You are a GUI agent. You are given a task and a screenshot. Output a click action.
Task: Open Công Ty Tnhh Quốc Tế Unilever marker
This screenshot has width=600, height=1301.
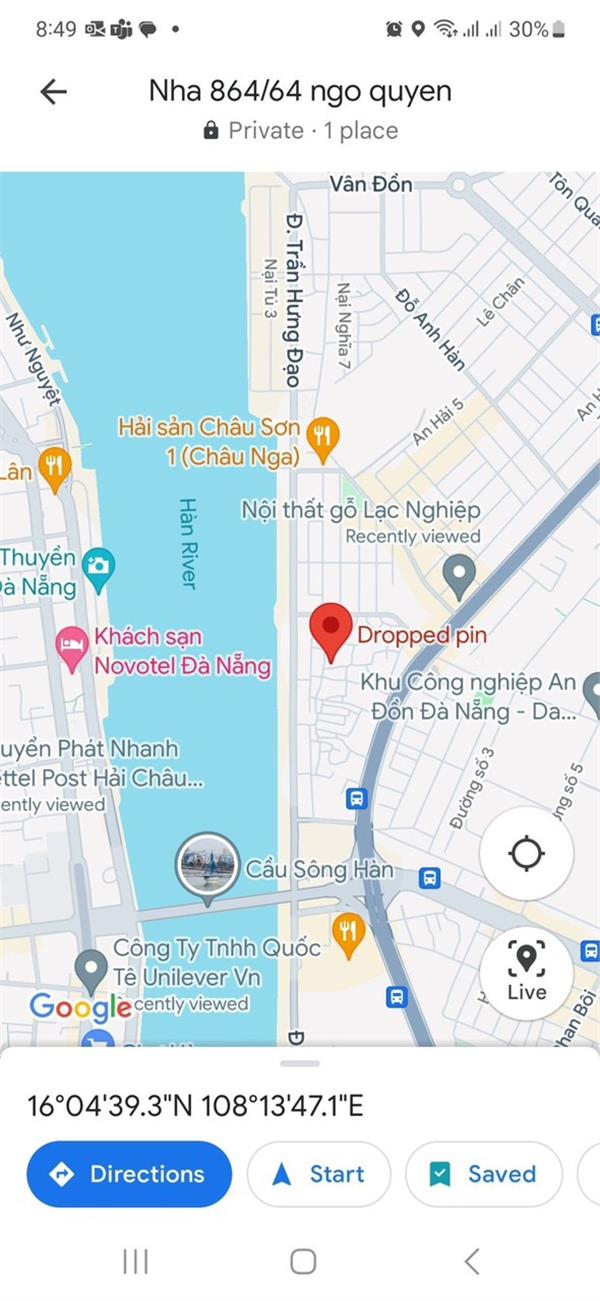tap(92, 967)
